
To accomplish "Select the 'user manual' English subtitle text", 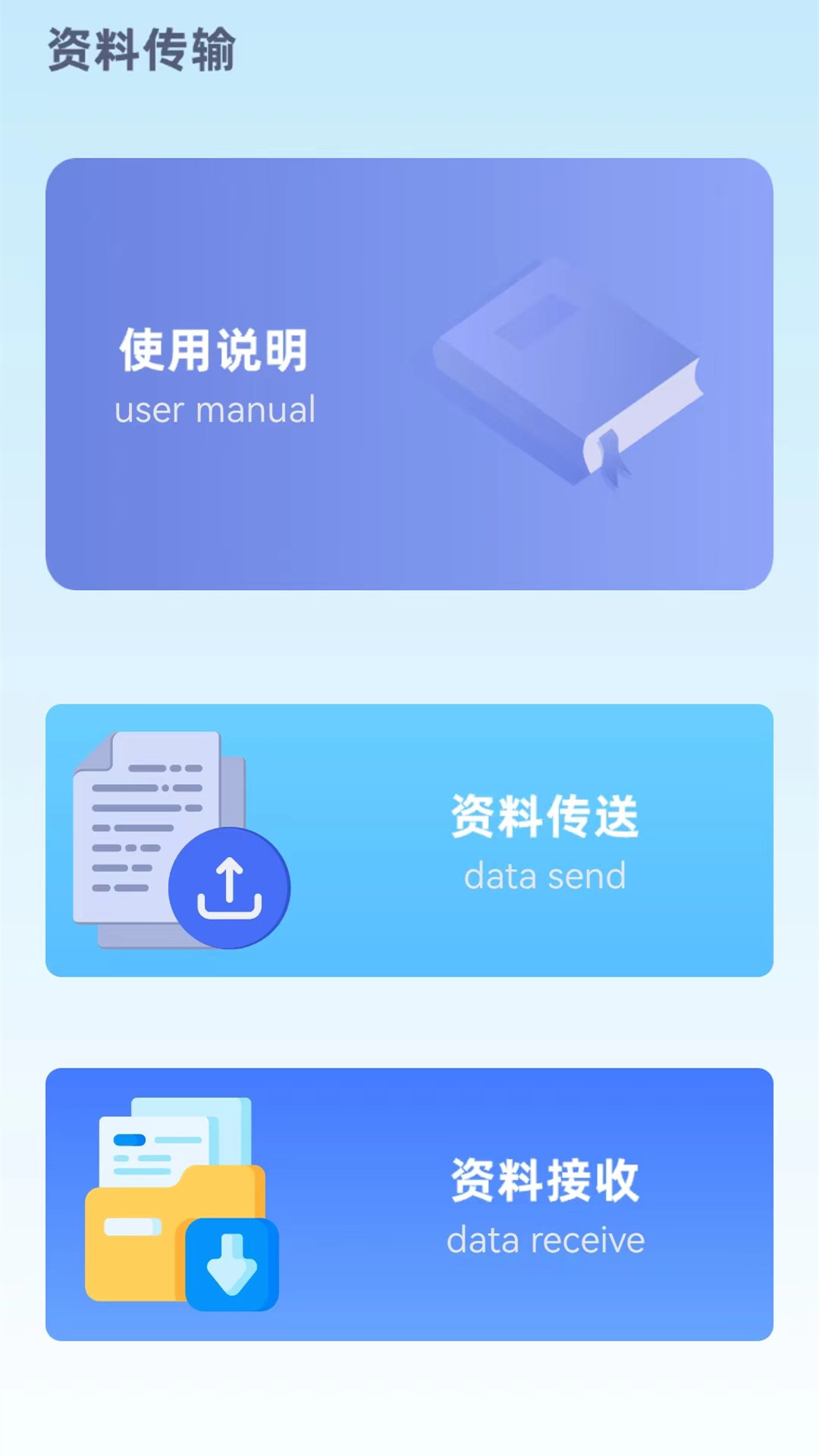I will (215, 409).
